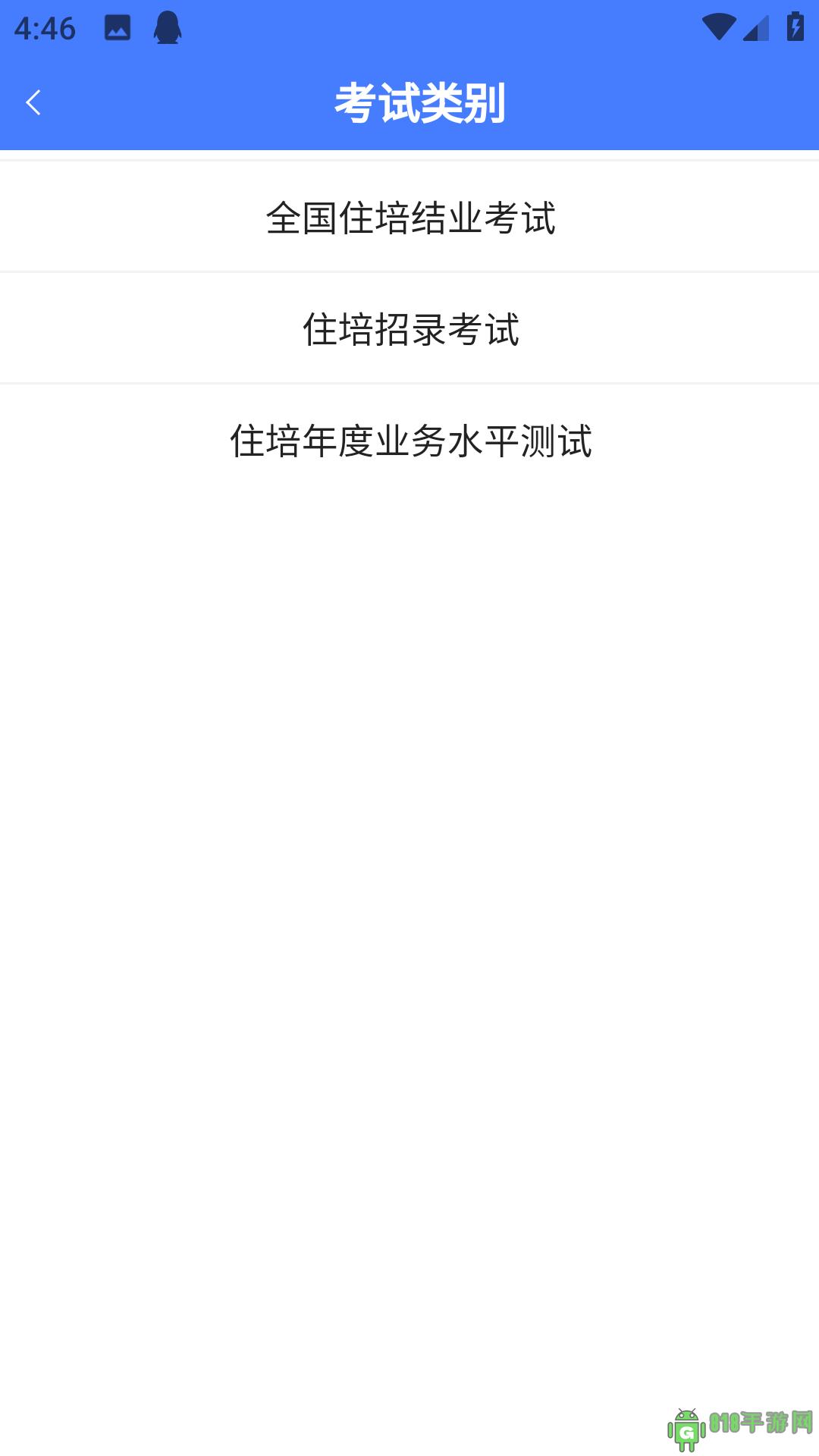Choose 住培招录考试 from the list
The width and height of the screenshot is (819, 1456).
click(x=409, y=328)
